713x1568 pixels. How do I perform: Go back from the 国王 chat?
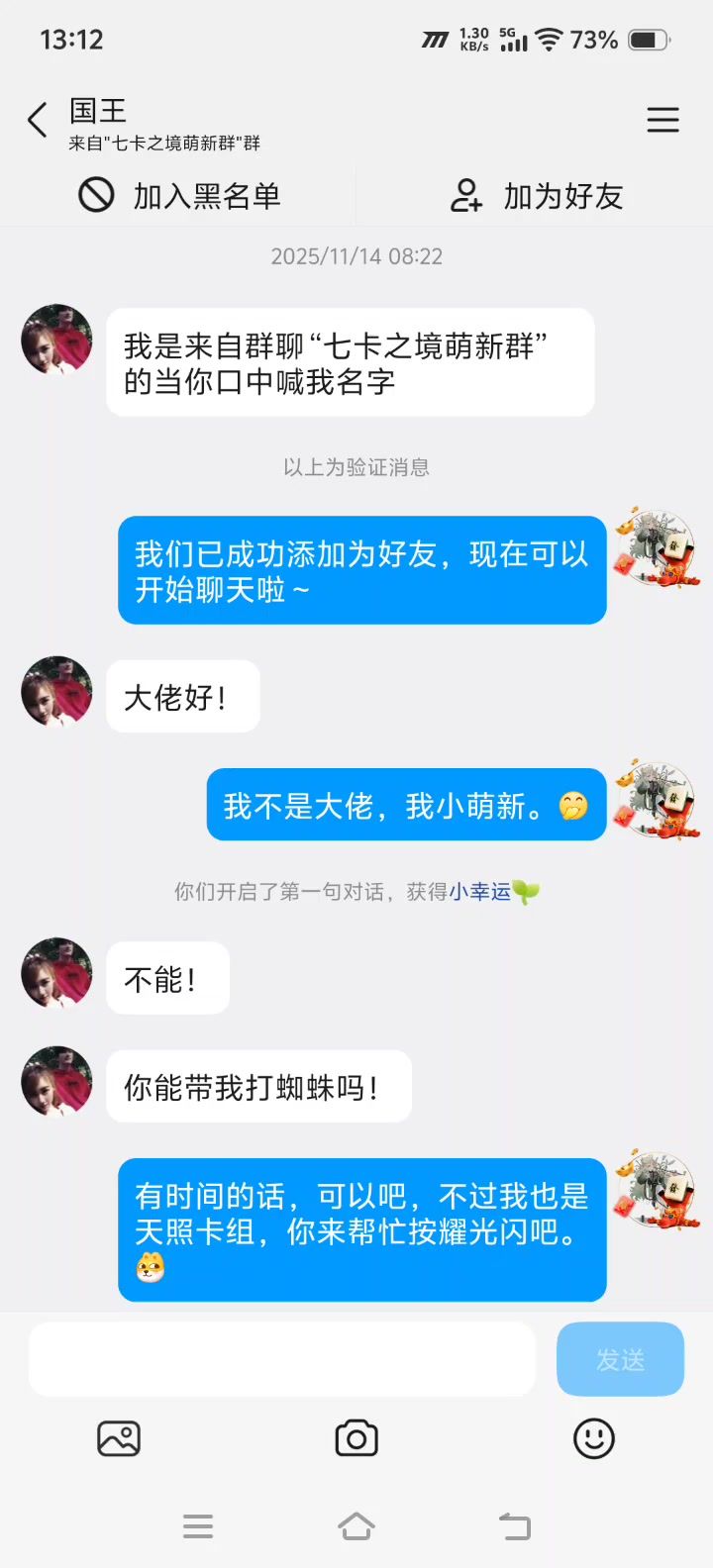38,120
